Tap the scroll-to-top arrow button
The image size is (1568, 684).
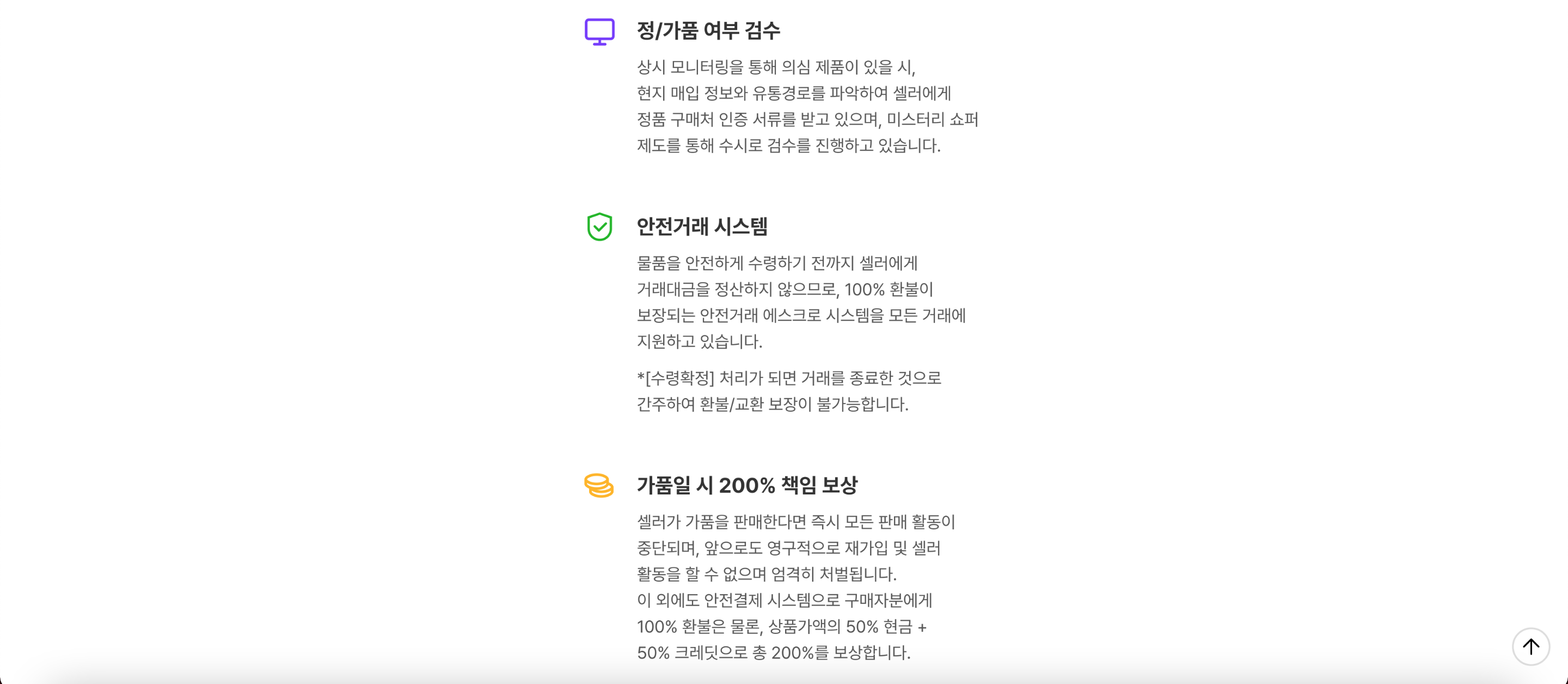[x=1531, y=646]
